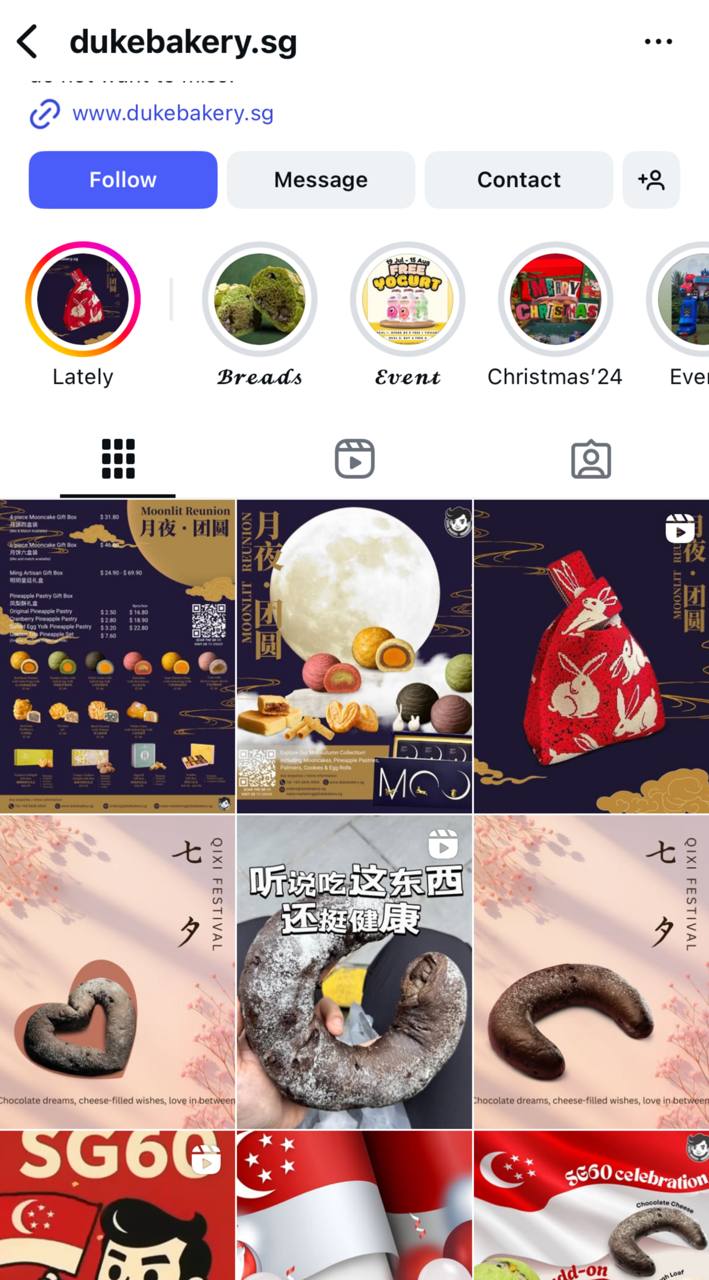Open the Moonlit Reunion price list post
The image size is (709, 1280).
(x=117, y=656)
